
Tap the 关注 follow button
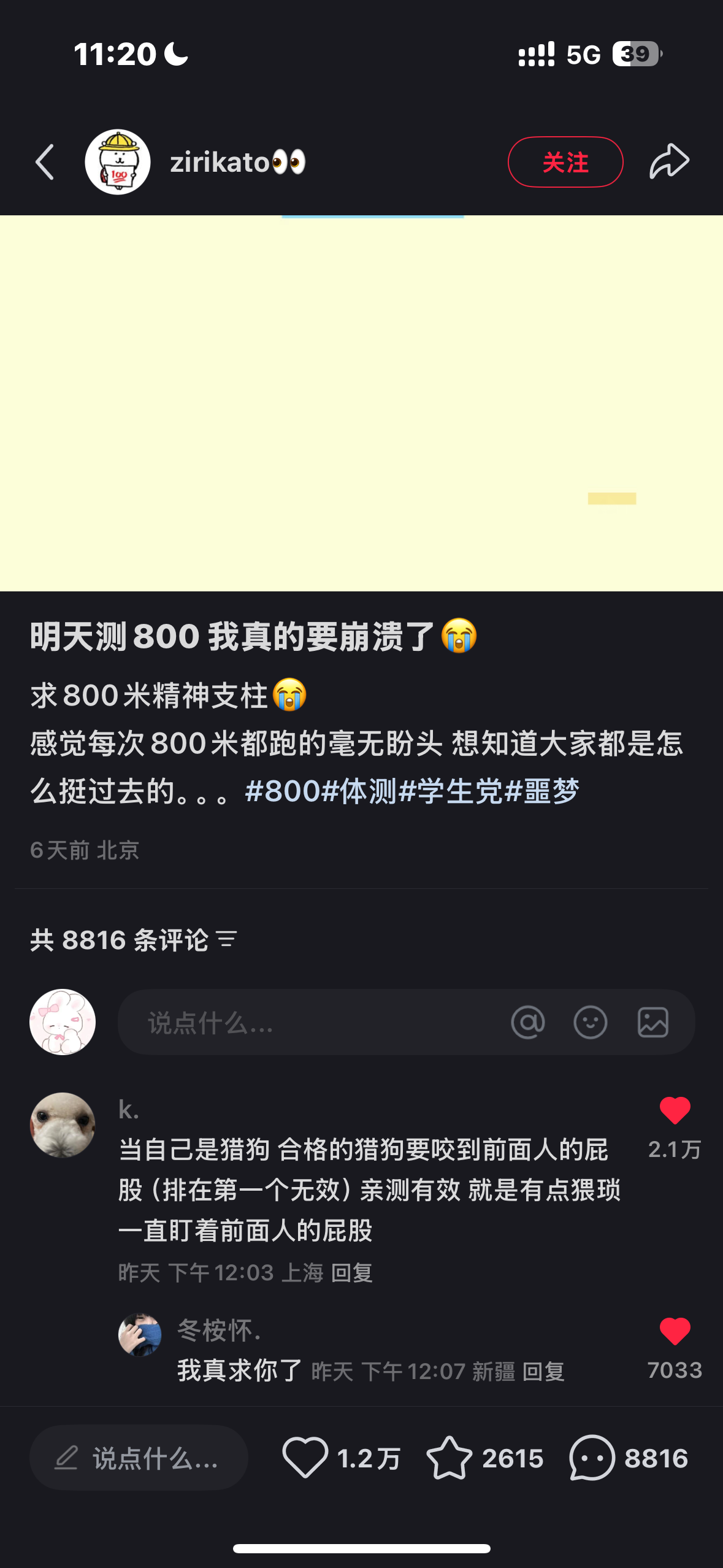565,161
